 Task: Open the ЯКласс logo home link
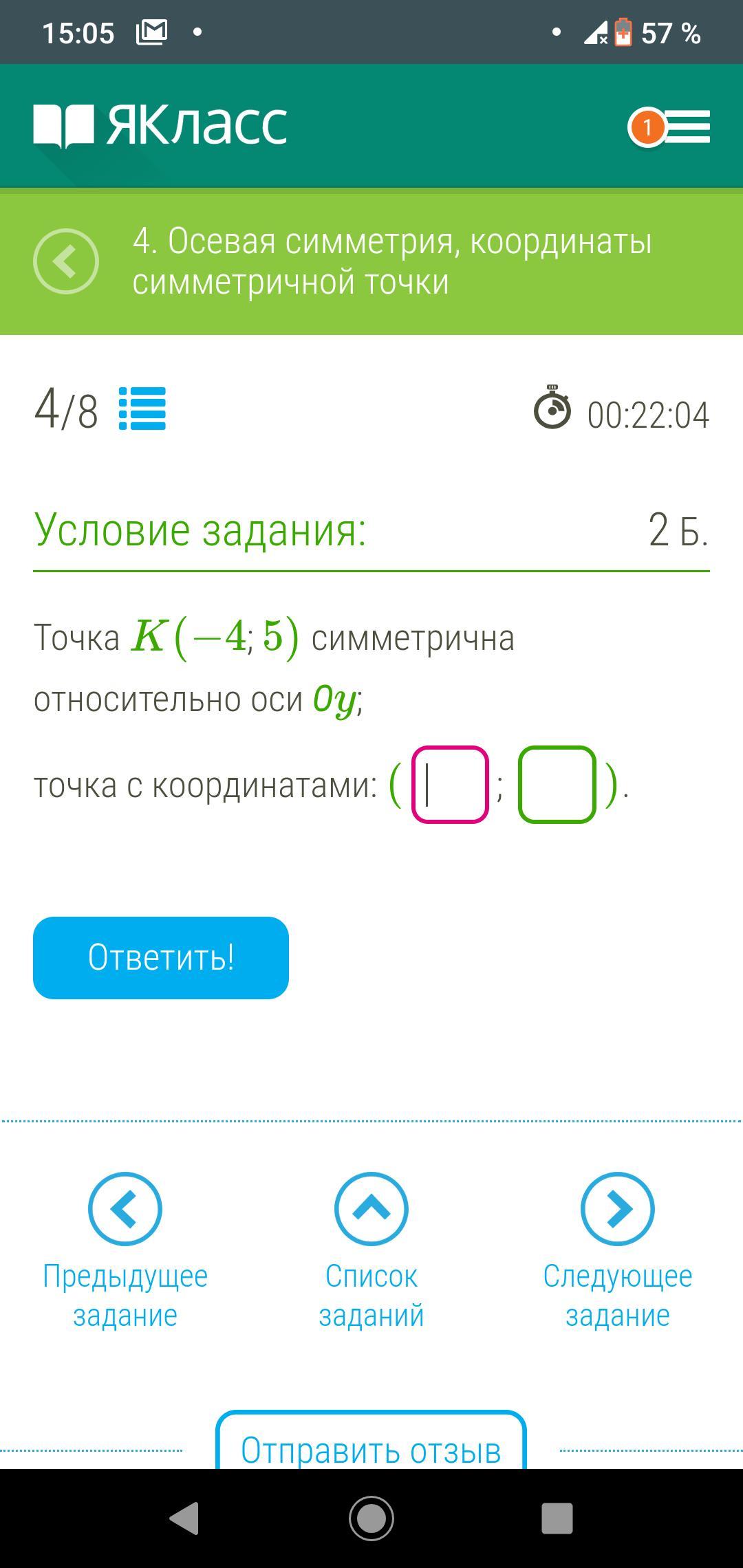click(x=160, y=126)
